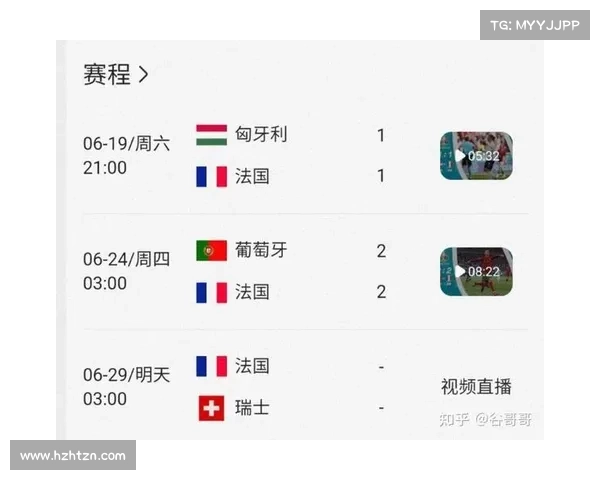
Task: Play the 05:32 Hungary vs France highlight
Action: [476, 156]
